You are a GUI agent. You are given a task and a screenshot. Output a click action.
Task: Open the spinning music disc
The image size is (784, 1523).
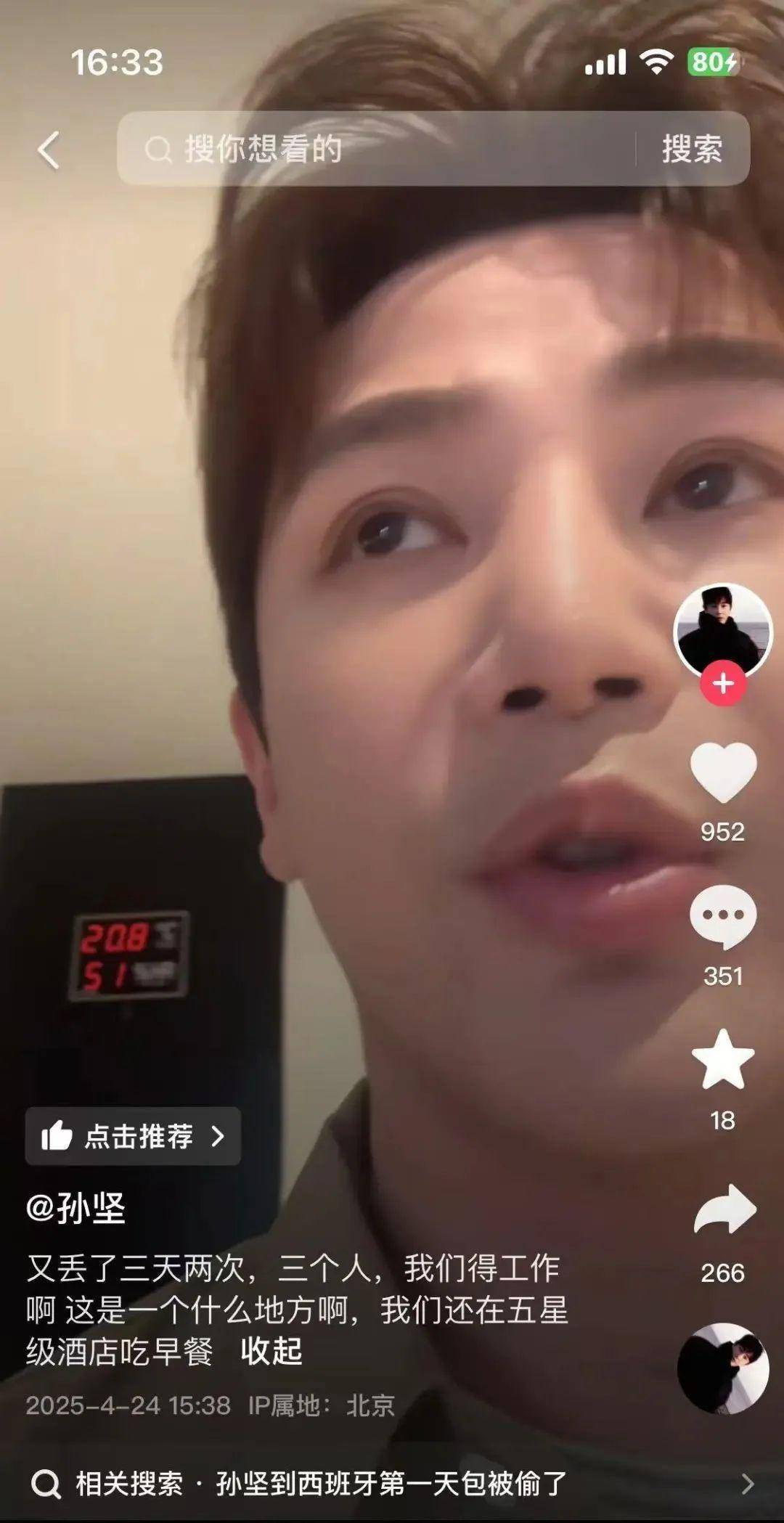click(723, 1368)
